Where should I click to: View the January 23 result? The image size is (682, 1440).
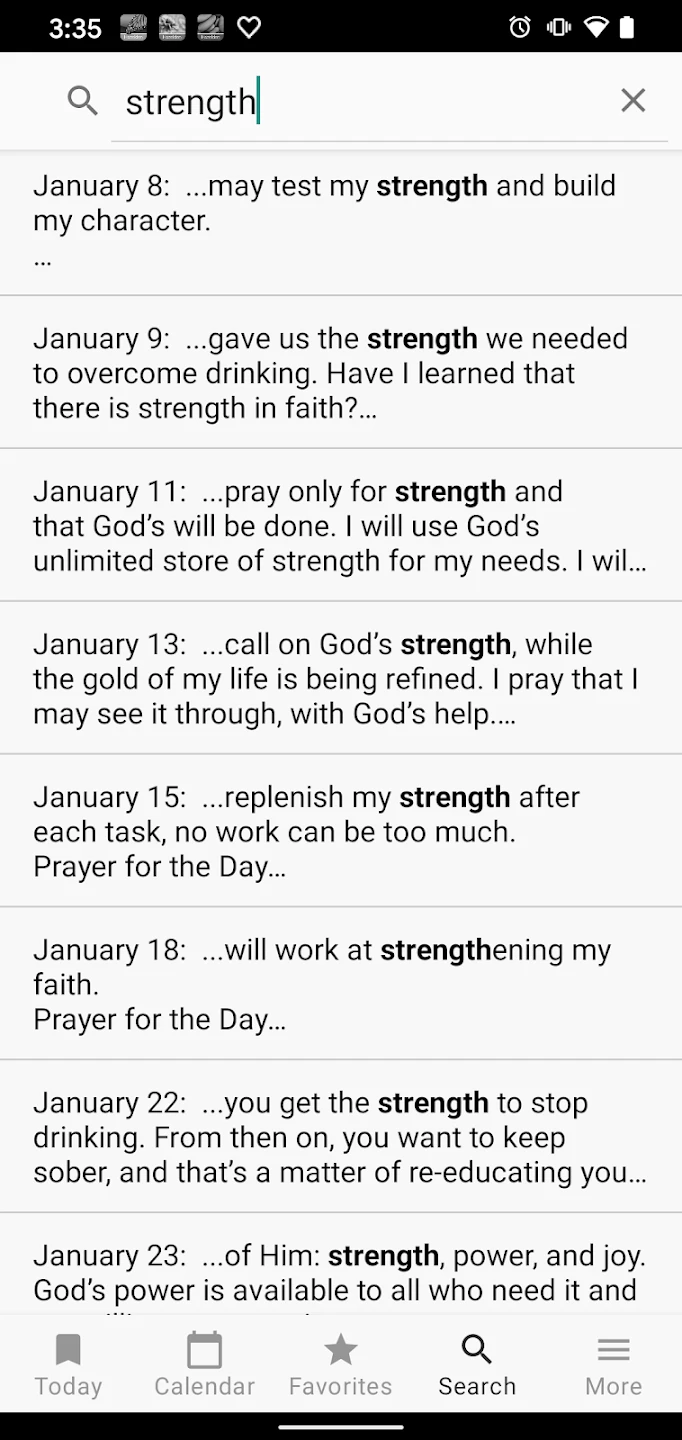[x=340, y=1270]
